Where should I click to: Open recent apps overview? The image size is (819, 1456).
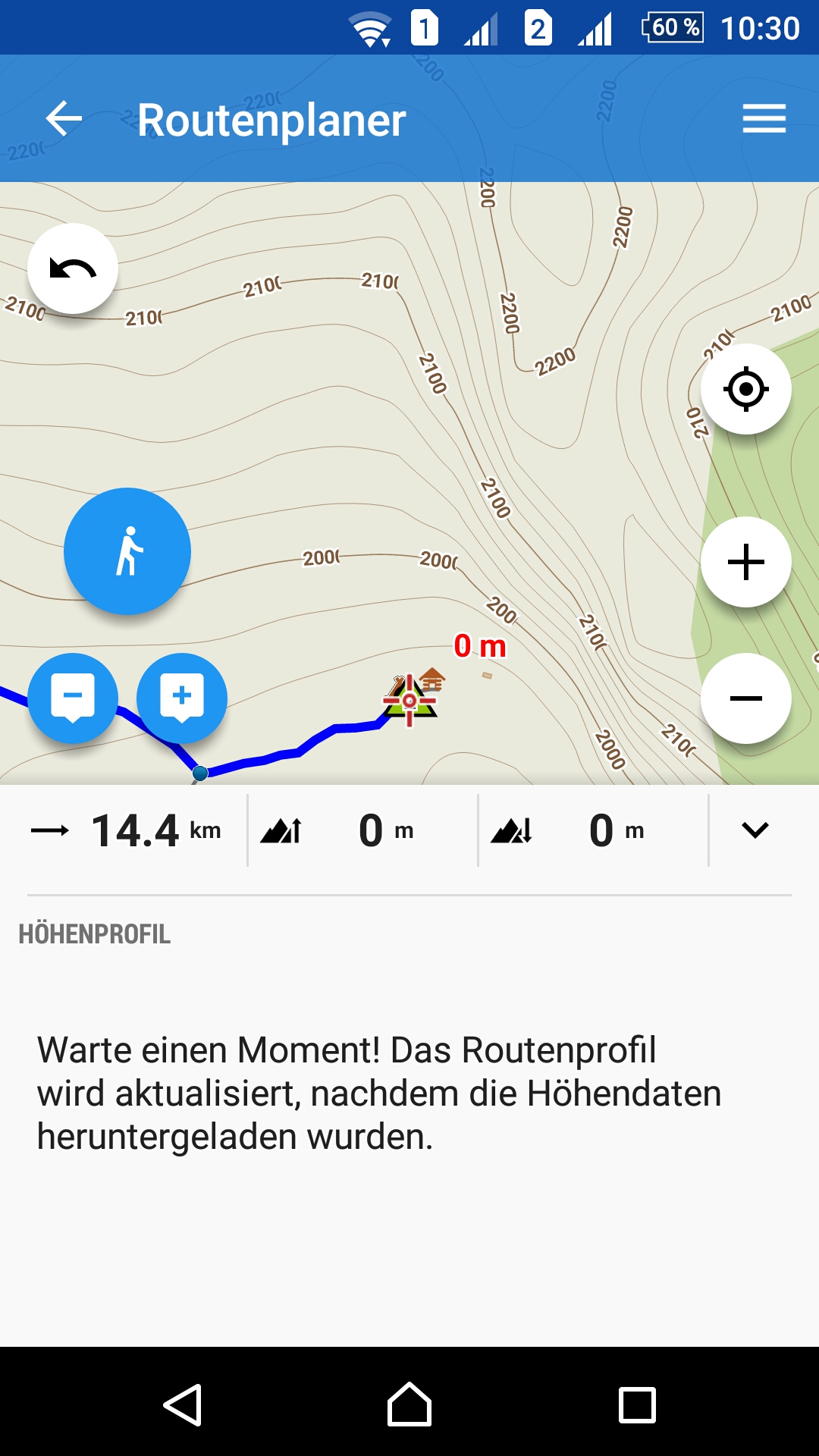[637, 1405]
